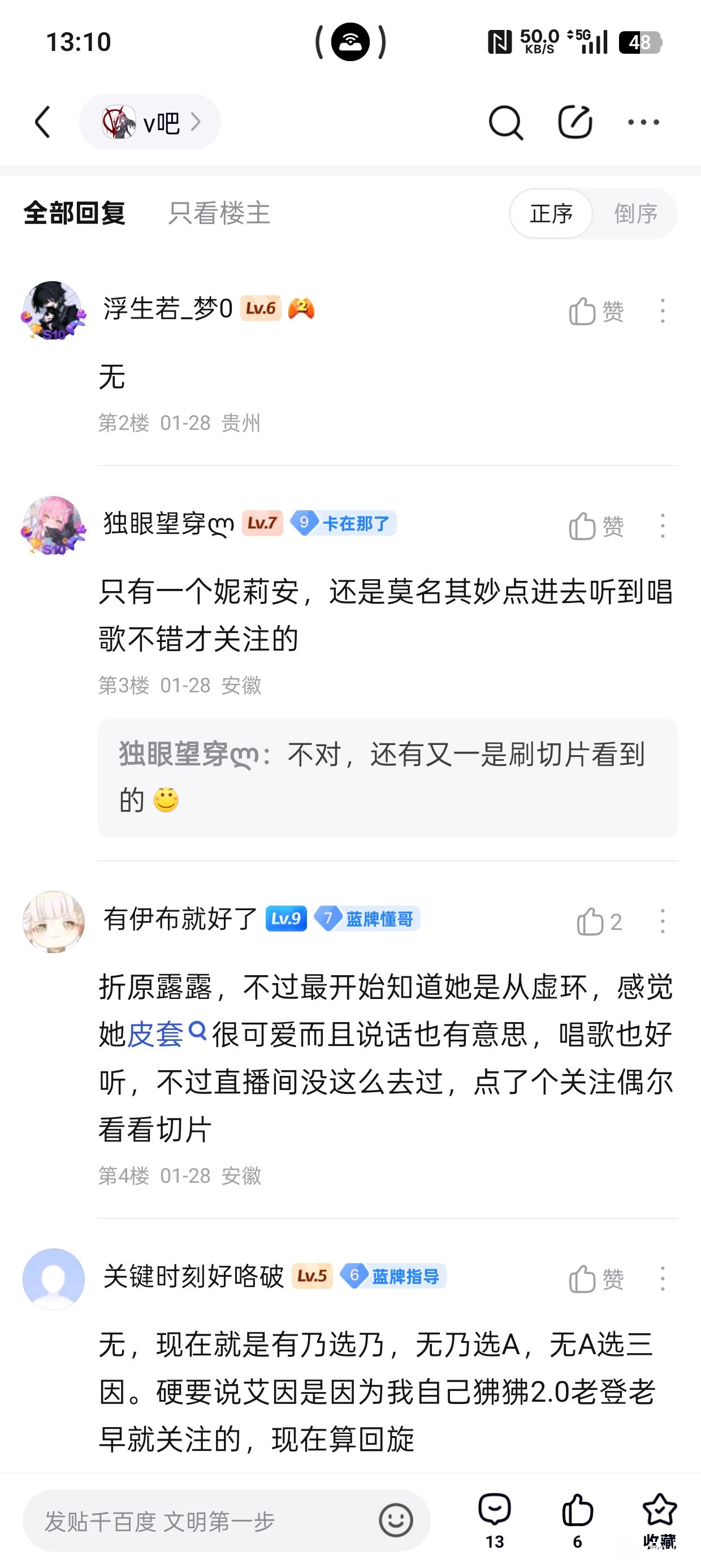Viewport: 701px width, 1568px height.
Task: Switch to 只看楼主 tab
Action: coord(219,214)
